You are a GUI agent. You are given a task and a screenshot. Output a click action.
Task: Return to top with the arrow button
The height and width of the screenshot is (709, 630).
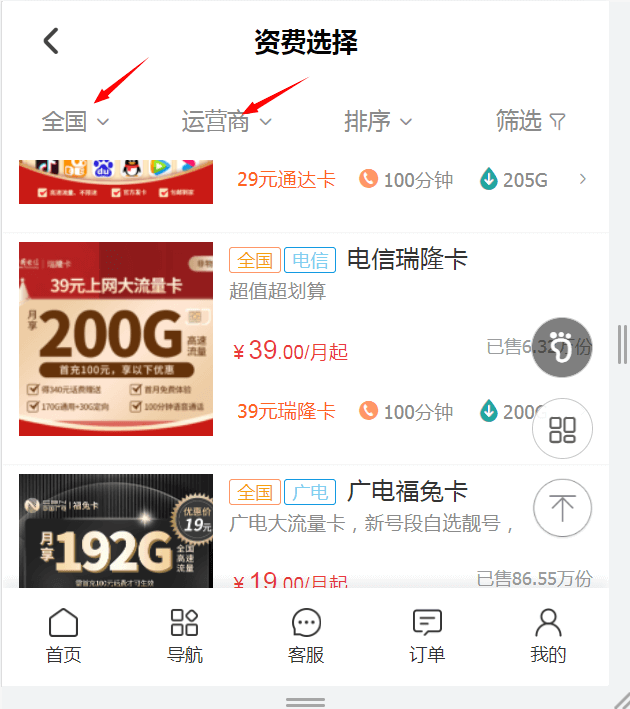pos(562,508)
